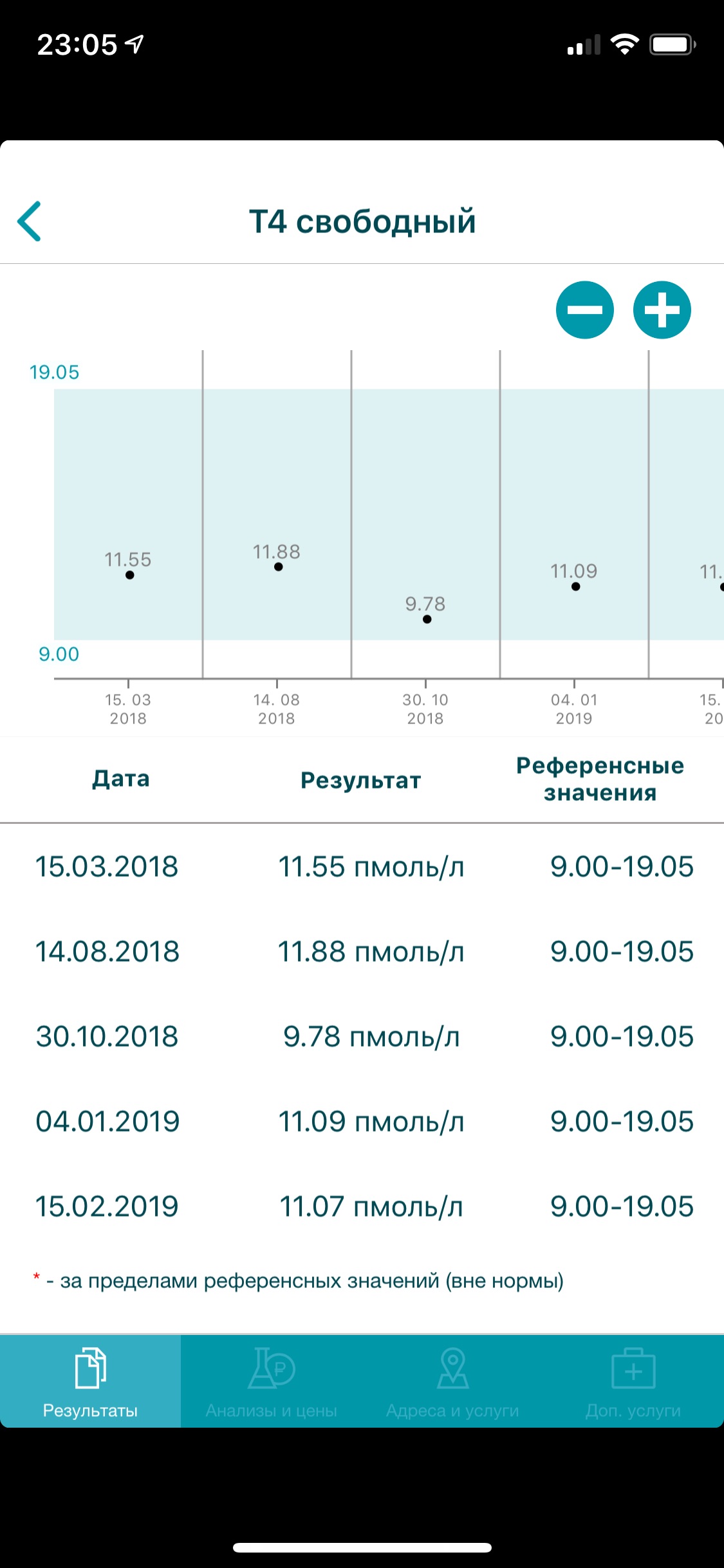Zoom out the chart with minus button
The width and height of the screenshot is (724, 1568).
(584, 310)
